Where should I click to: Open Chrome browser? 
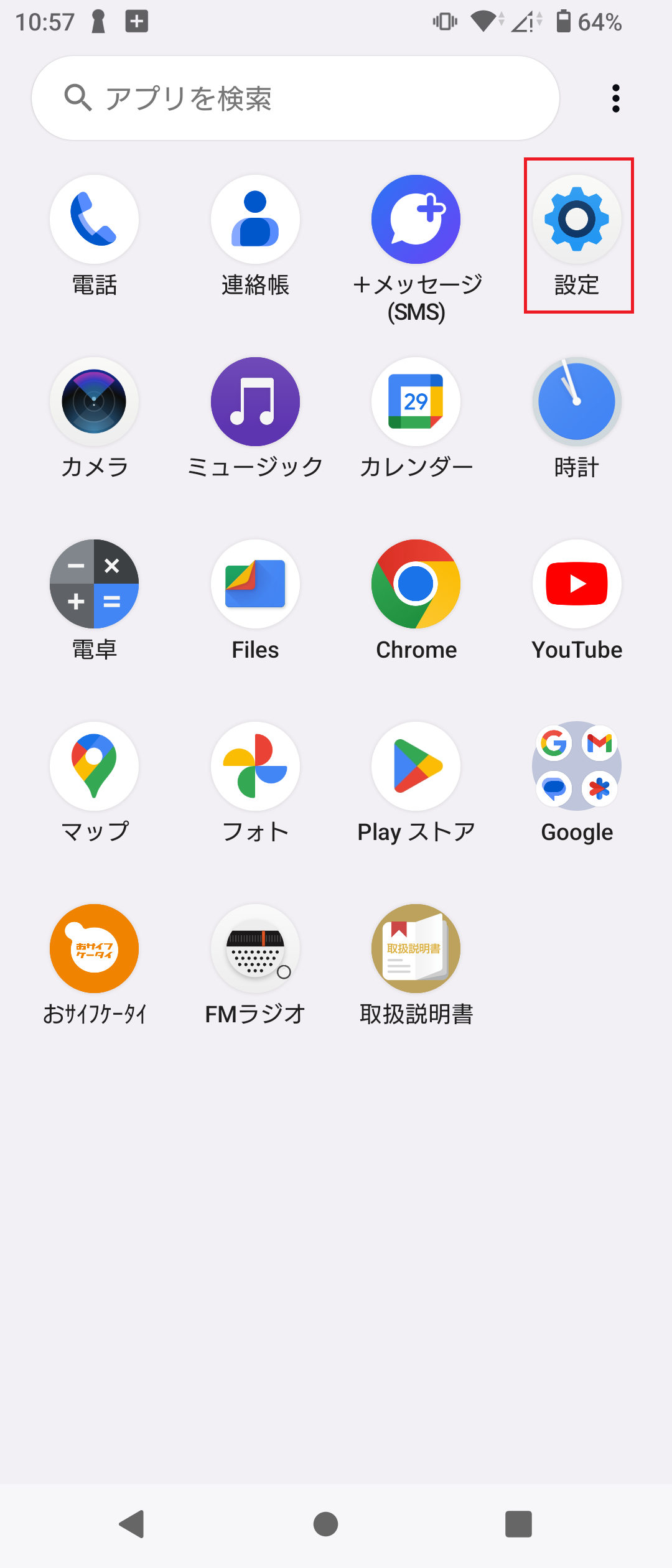pyautogui.click(x=416, y=584)
